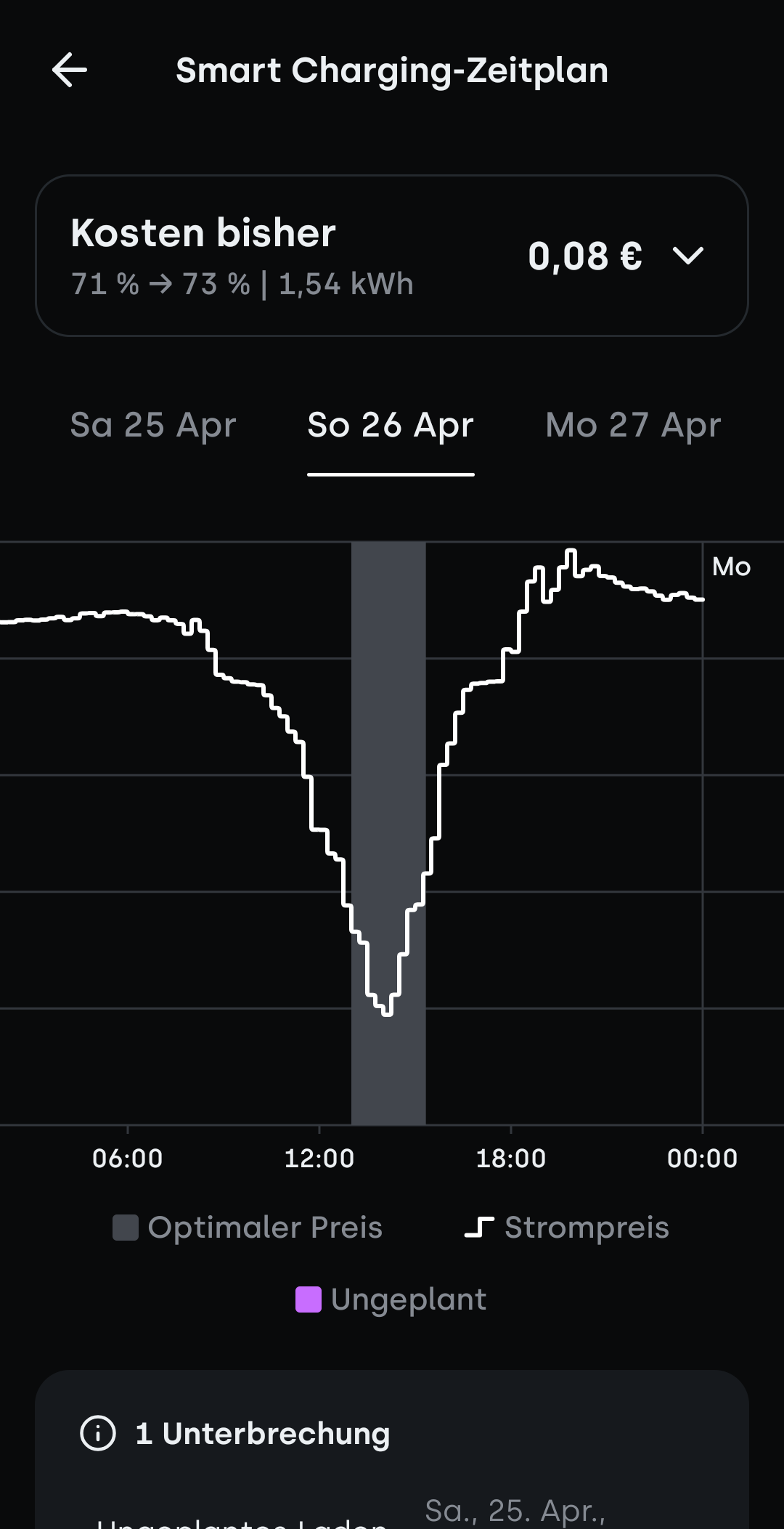The height and width of the screenshot is (1529, 784).
Task: Tap the info icon beside 1 Unterbrechung
Action: pyautogui.click(x=98, y=1433)
